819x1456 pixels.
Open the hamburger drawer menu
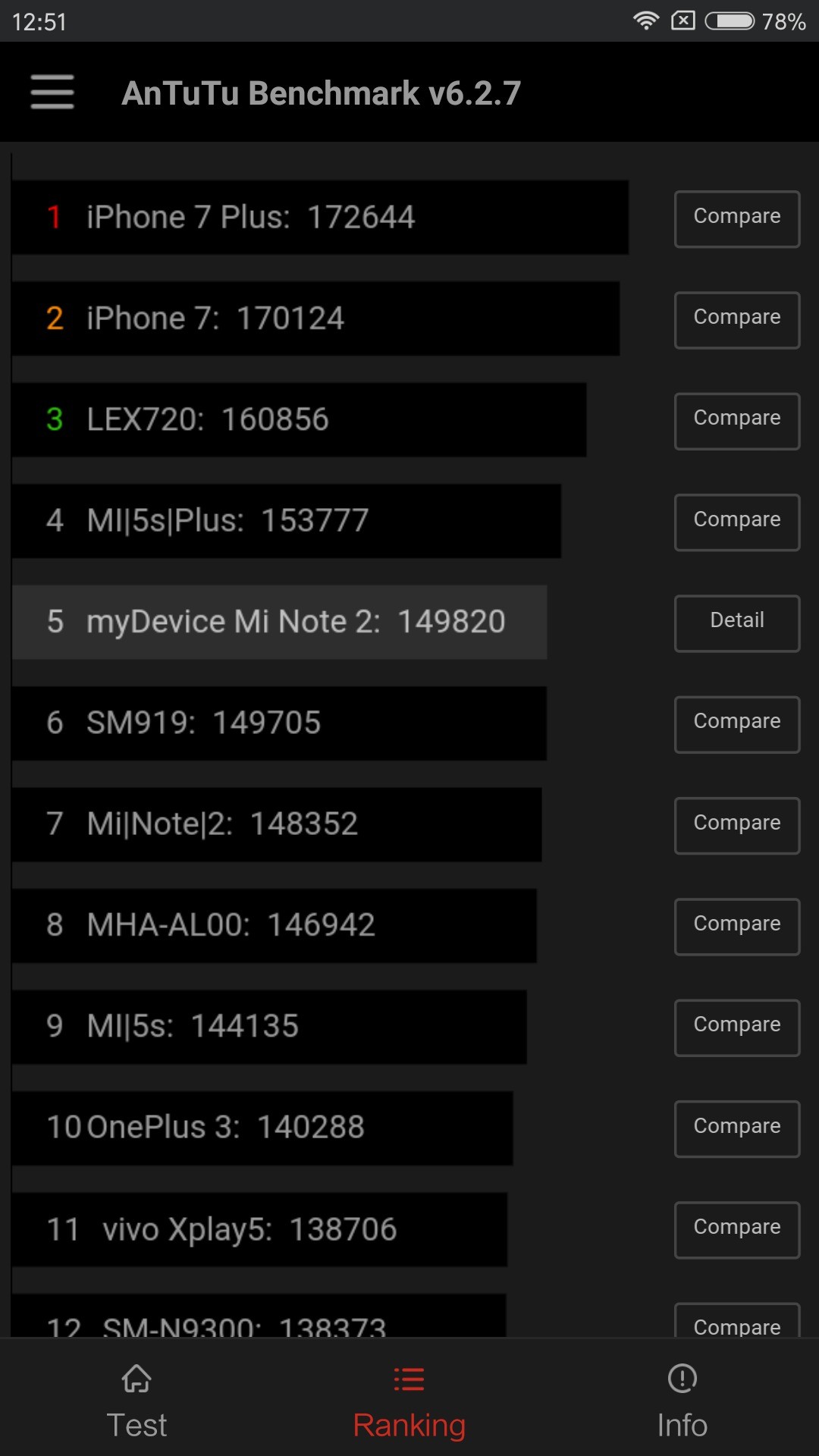tap(52, 92)
